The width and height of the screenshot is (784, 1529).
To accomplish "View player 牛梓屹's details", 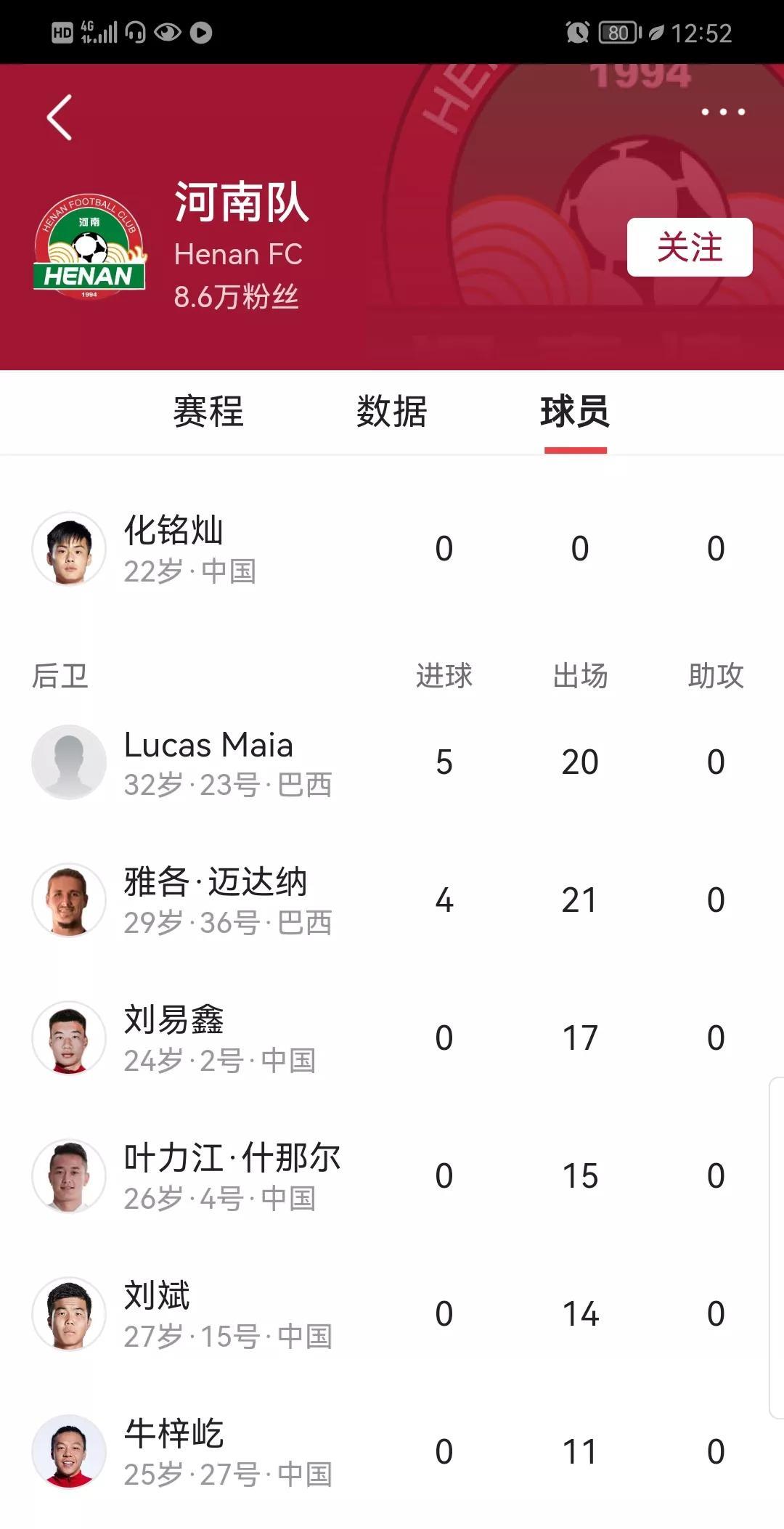I will [x=174, y=1452].
